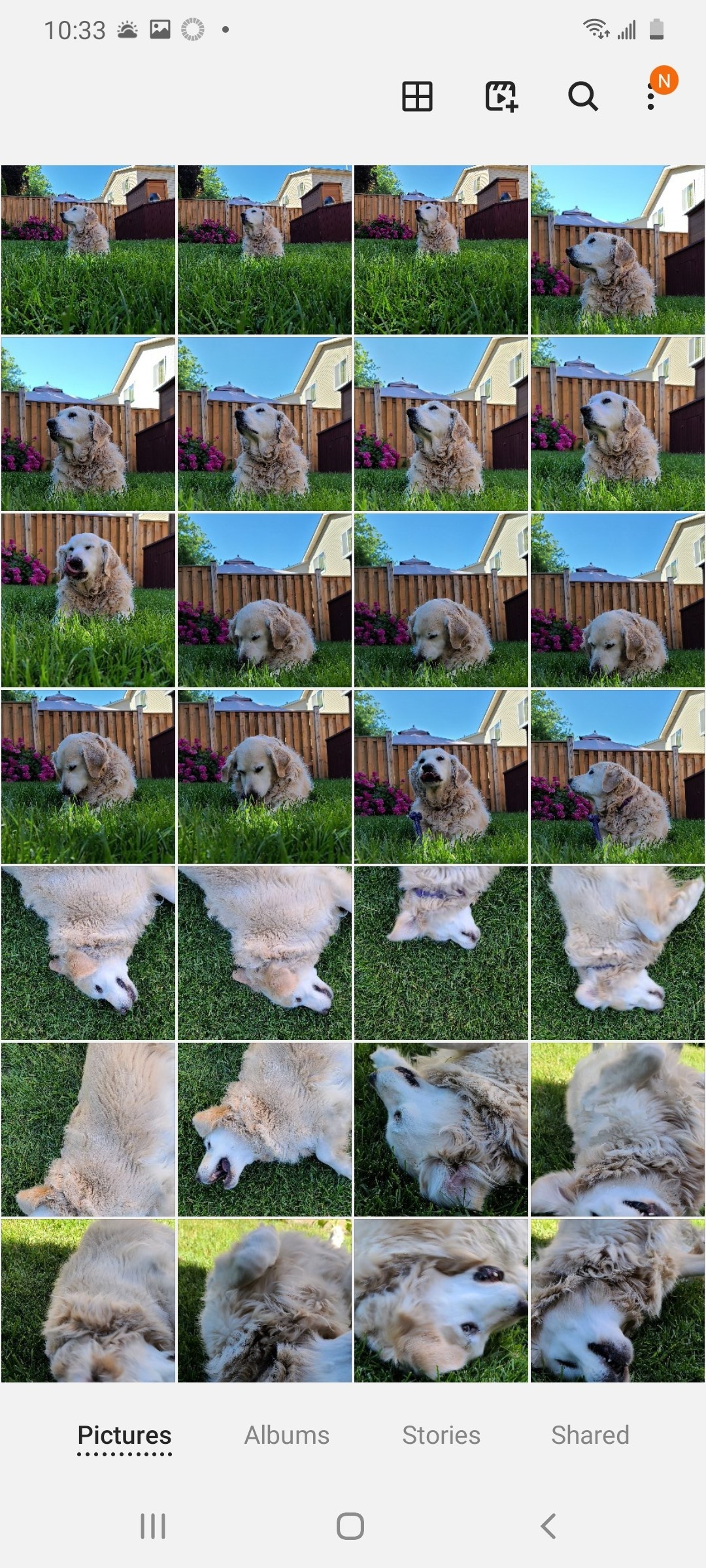
Task: Switch to the Shared tab
Action: (x=590, y=1435)
